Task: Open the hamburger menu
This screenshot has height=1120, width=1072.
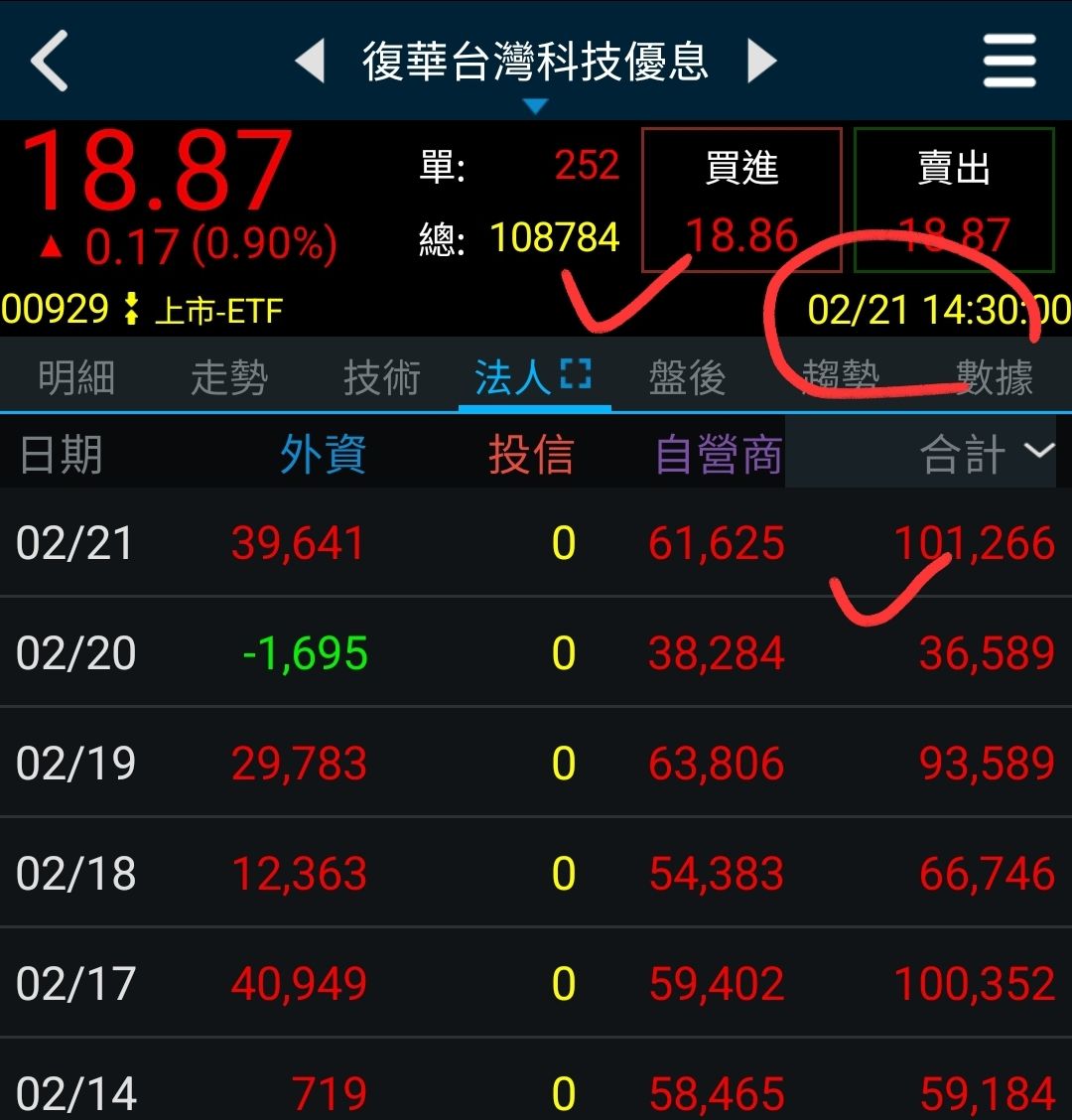Action: point(1009,61)
